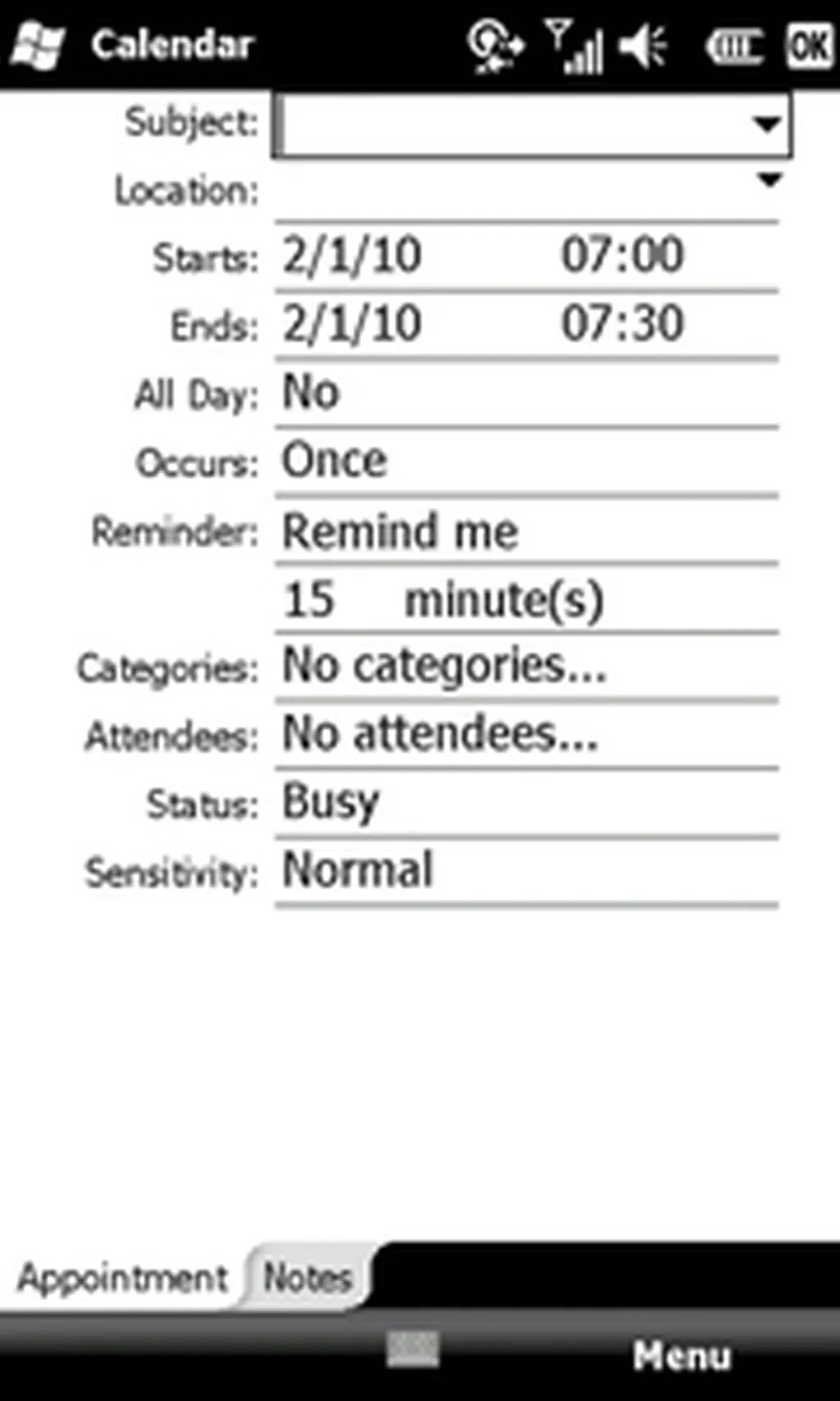Change the minute(s) reminder unit
The image size is (840, 1401).
pyautogui.click(x=504, y=599)
